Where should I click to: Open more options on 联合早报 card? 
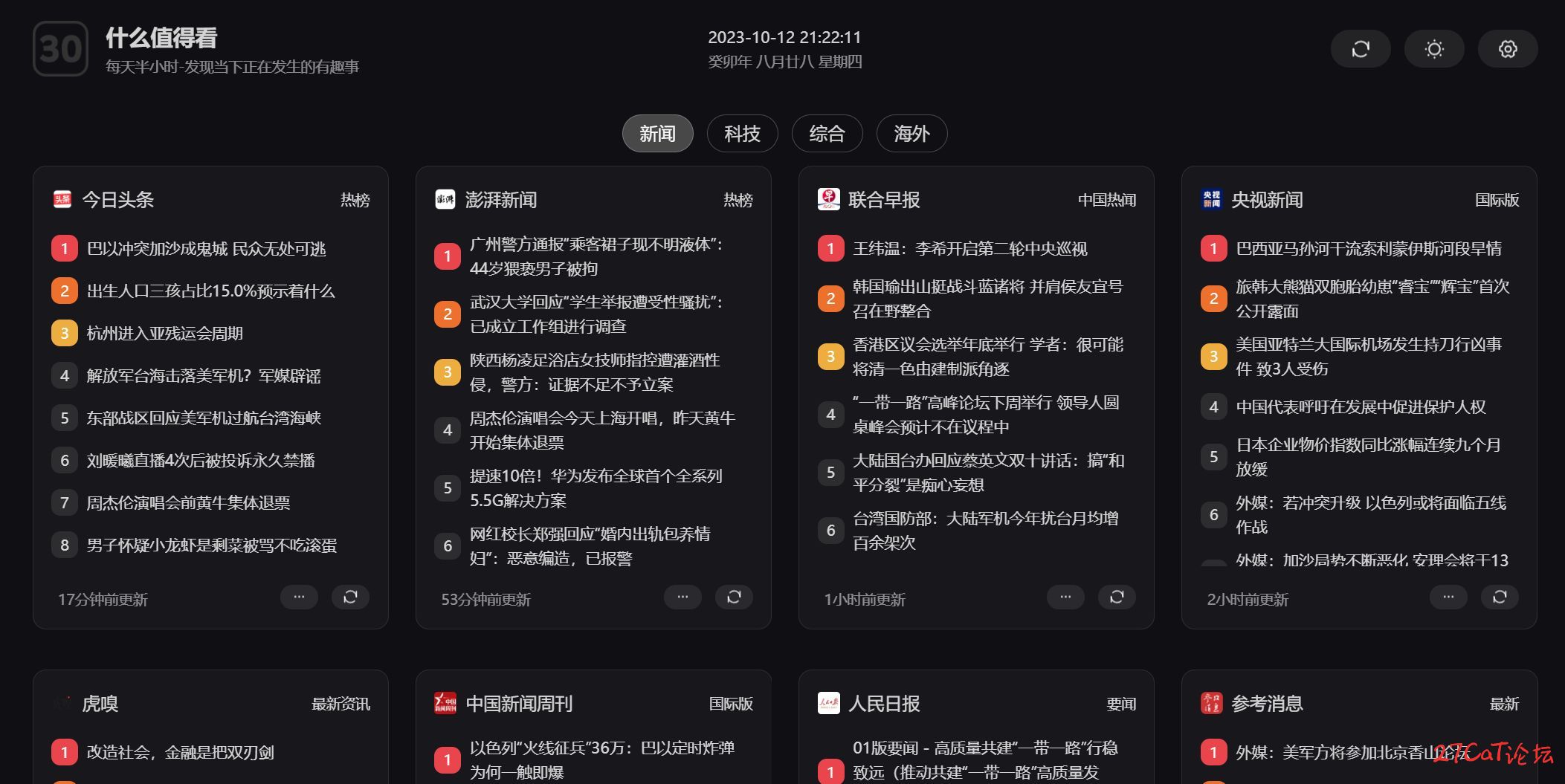point(1065,597)
